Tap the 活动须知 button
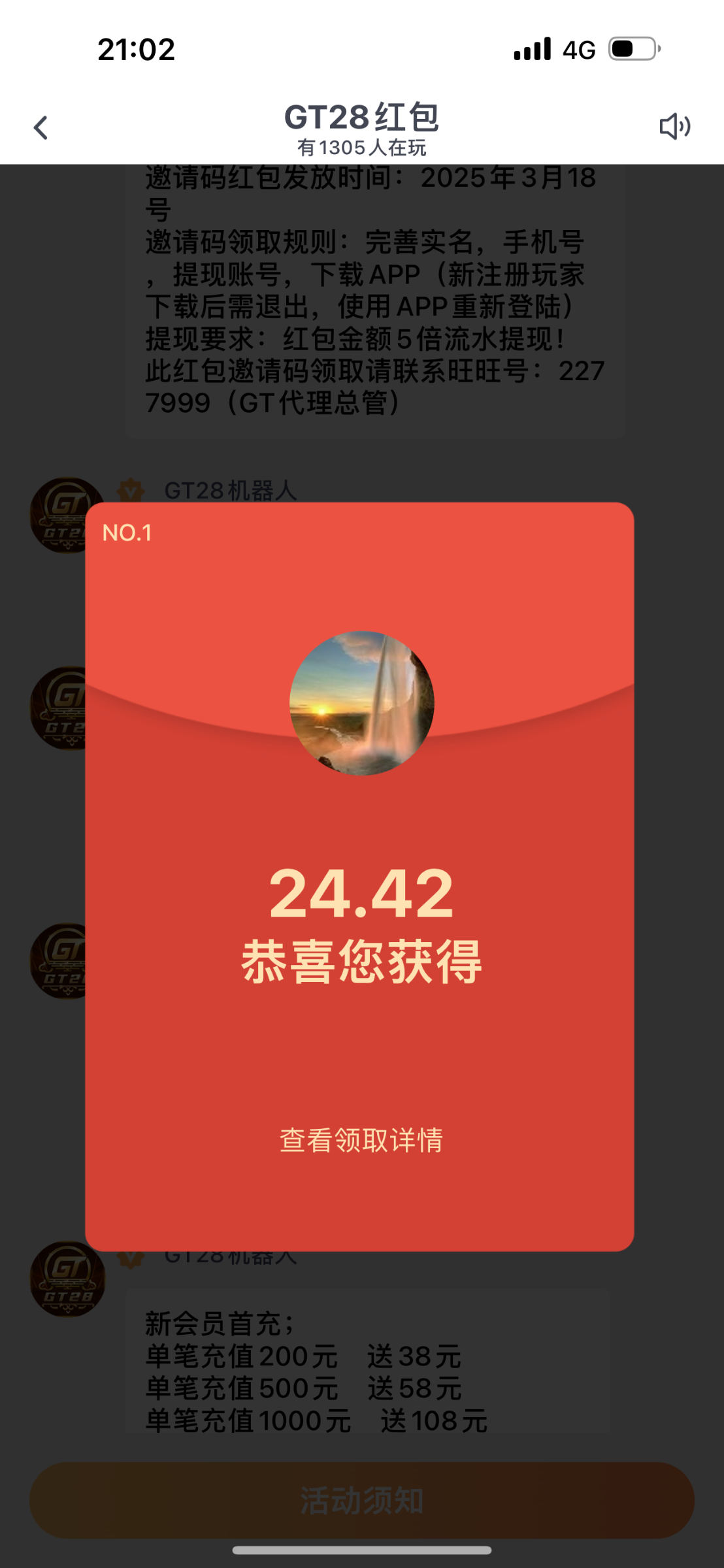724x1568 pixels. 361,1500
